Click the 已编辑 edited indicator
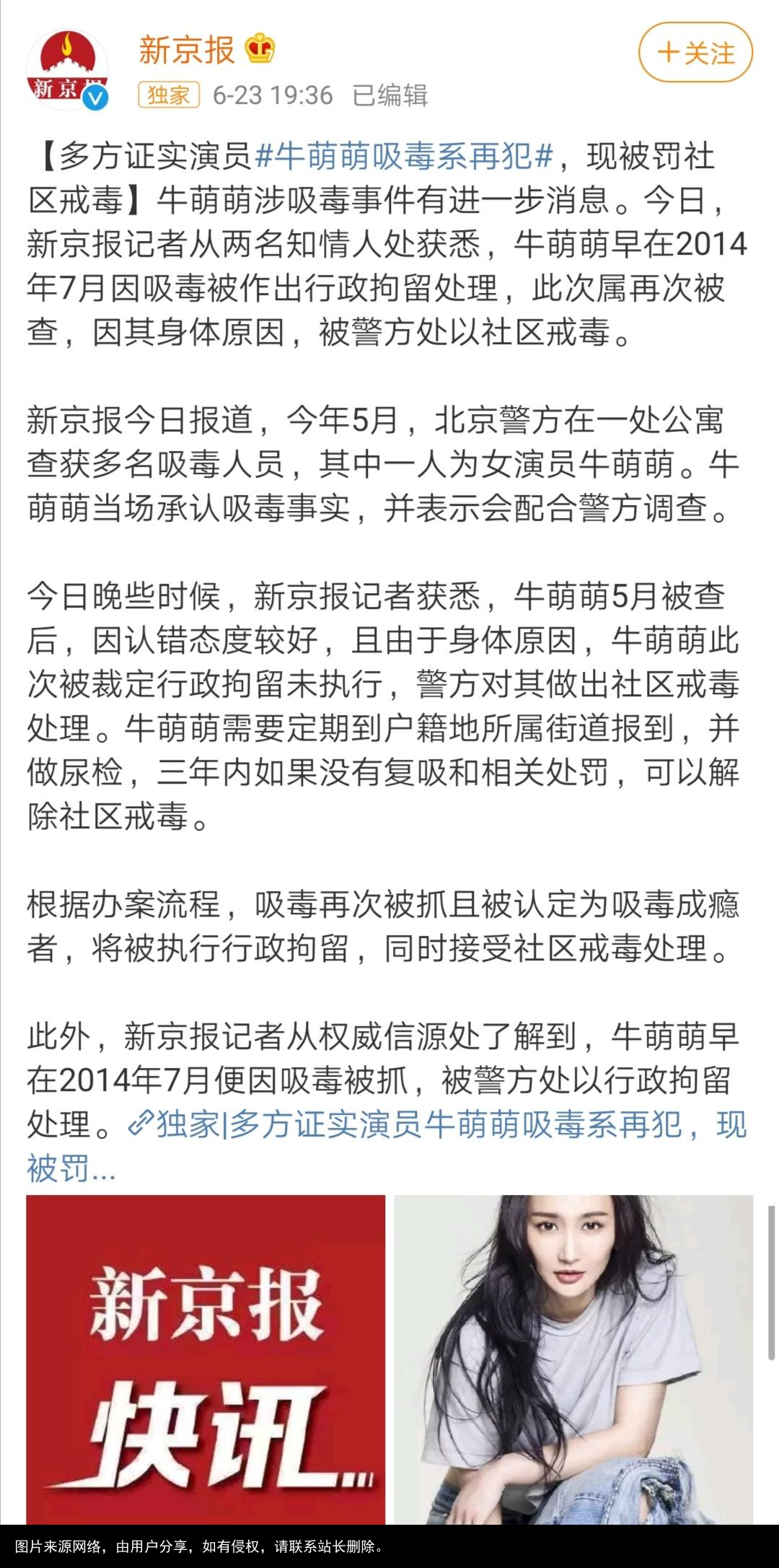The height and width of the screenshot is (1568, 779). tap(389, 94)
